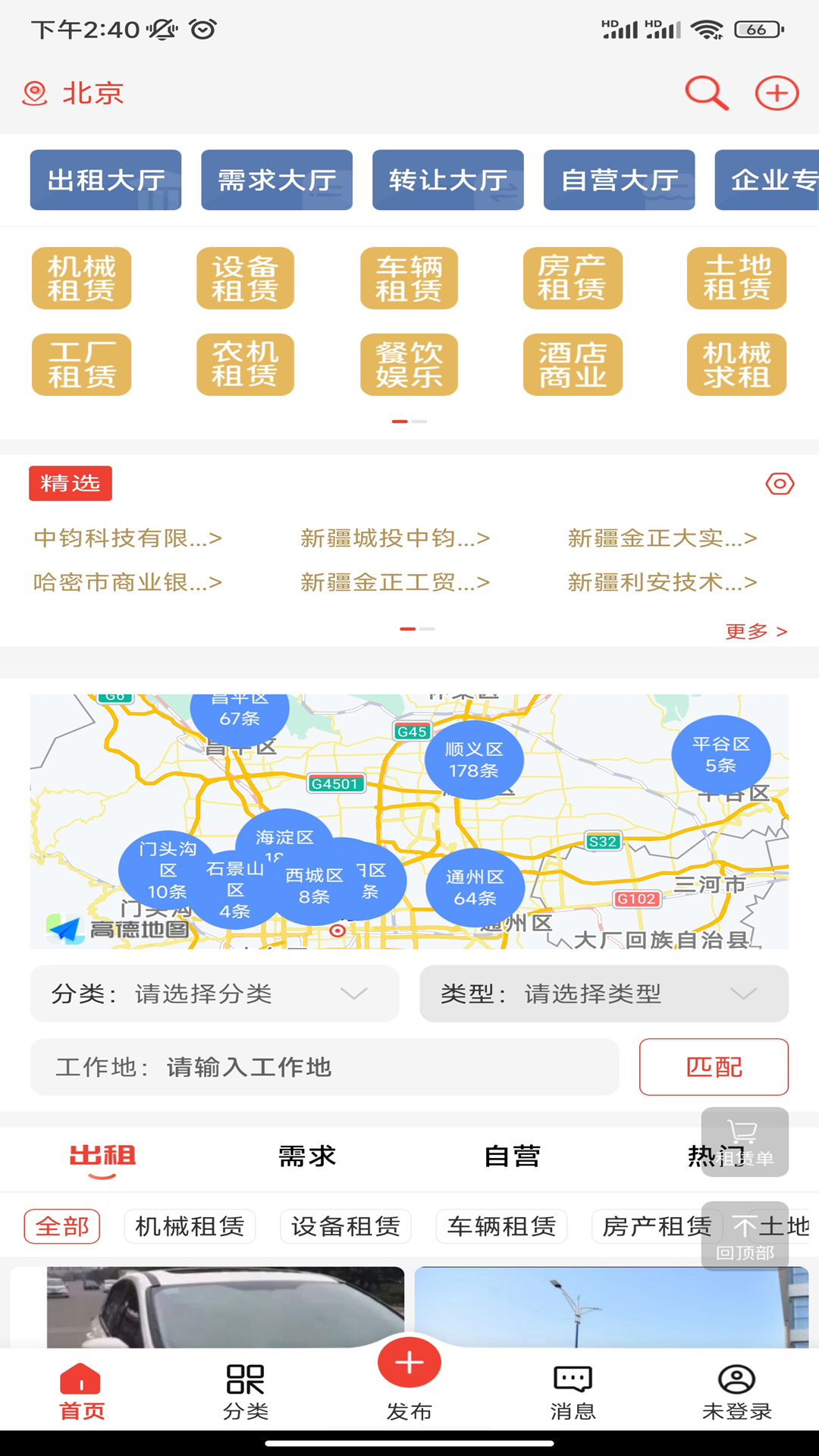Switch to the 需求 tab
Image resolution: width=819 pixels, height=1456 pixels.
click(307, 1156)
